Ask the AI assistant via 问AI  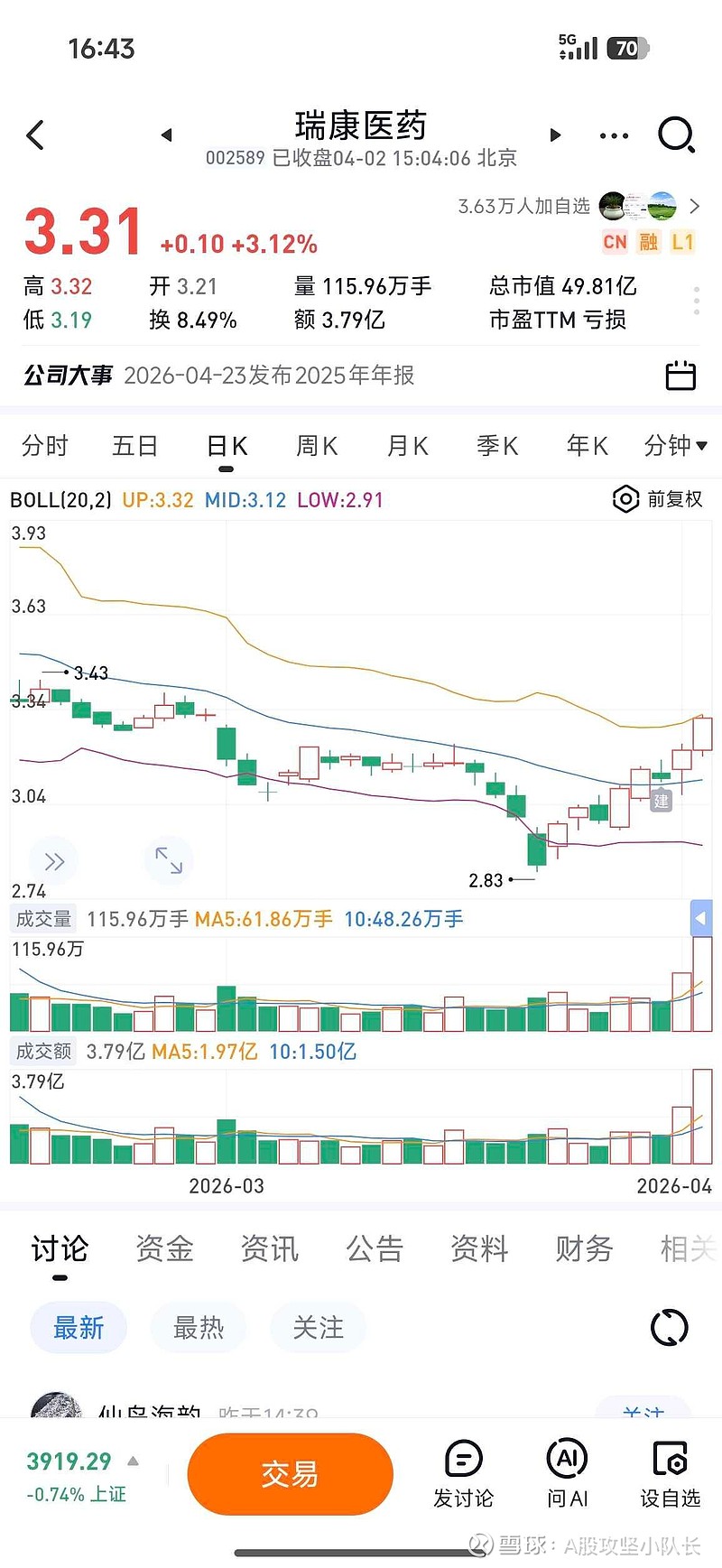coord(567,1474)
